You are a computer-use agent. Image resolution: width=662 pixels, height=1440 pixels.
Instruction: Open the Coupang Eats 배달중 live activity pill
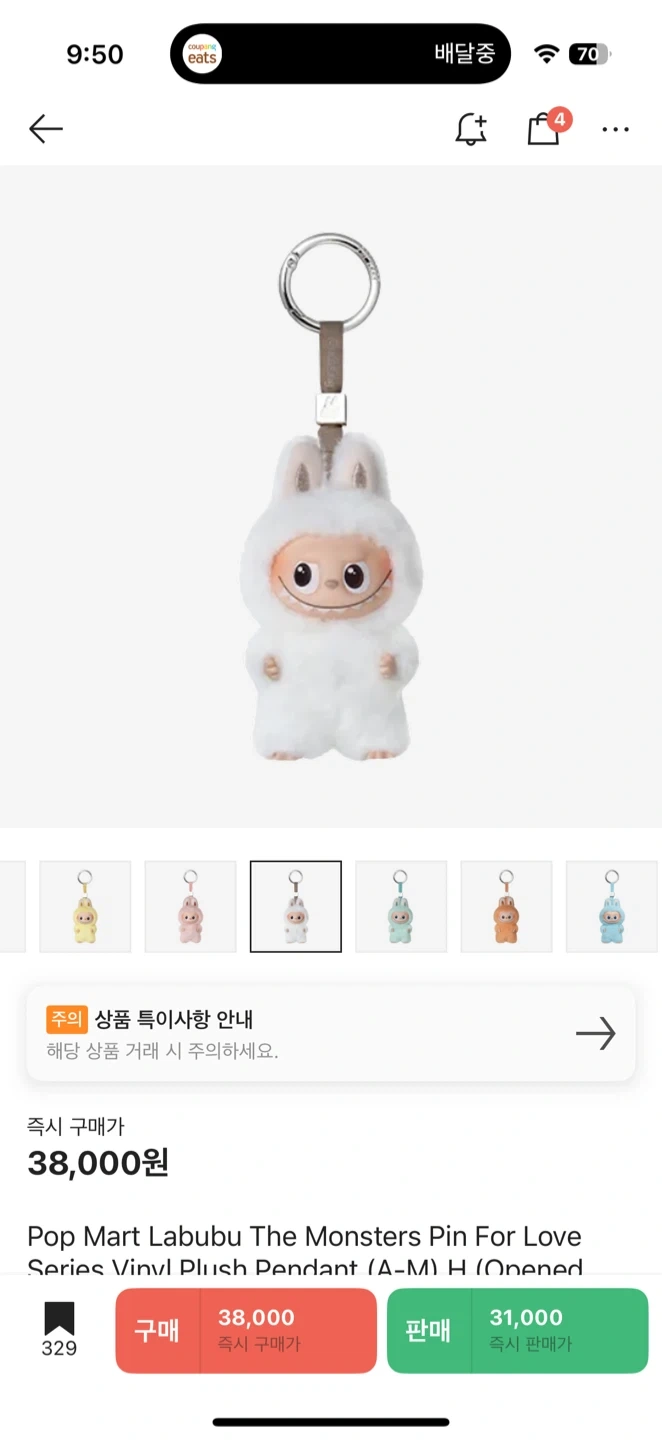pos(340,54)
